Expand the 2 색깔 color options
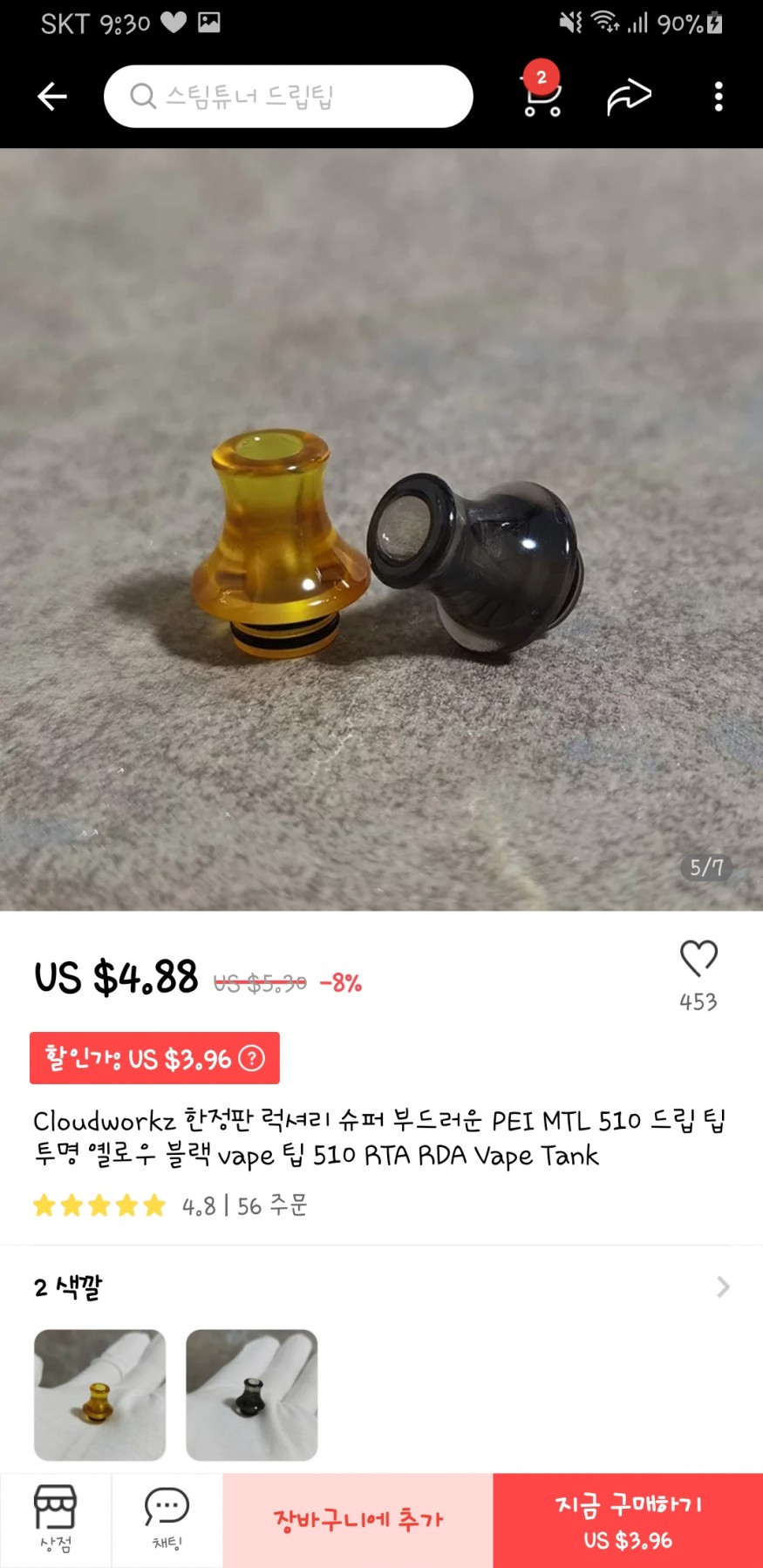This screenshot has height=1568, width=763. (x=722, y=1286)
